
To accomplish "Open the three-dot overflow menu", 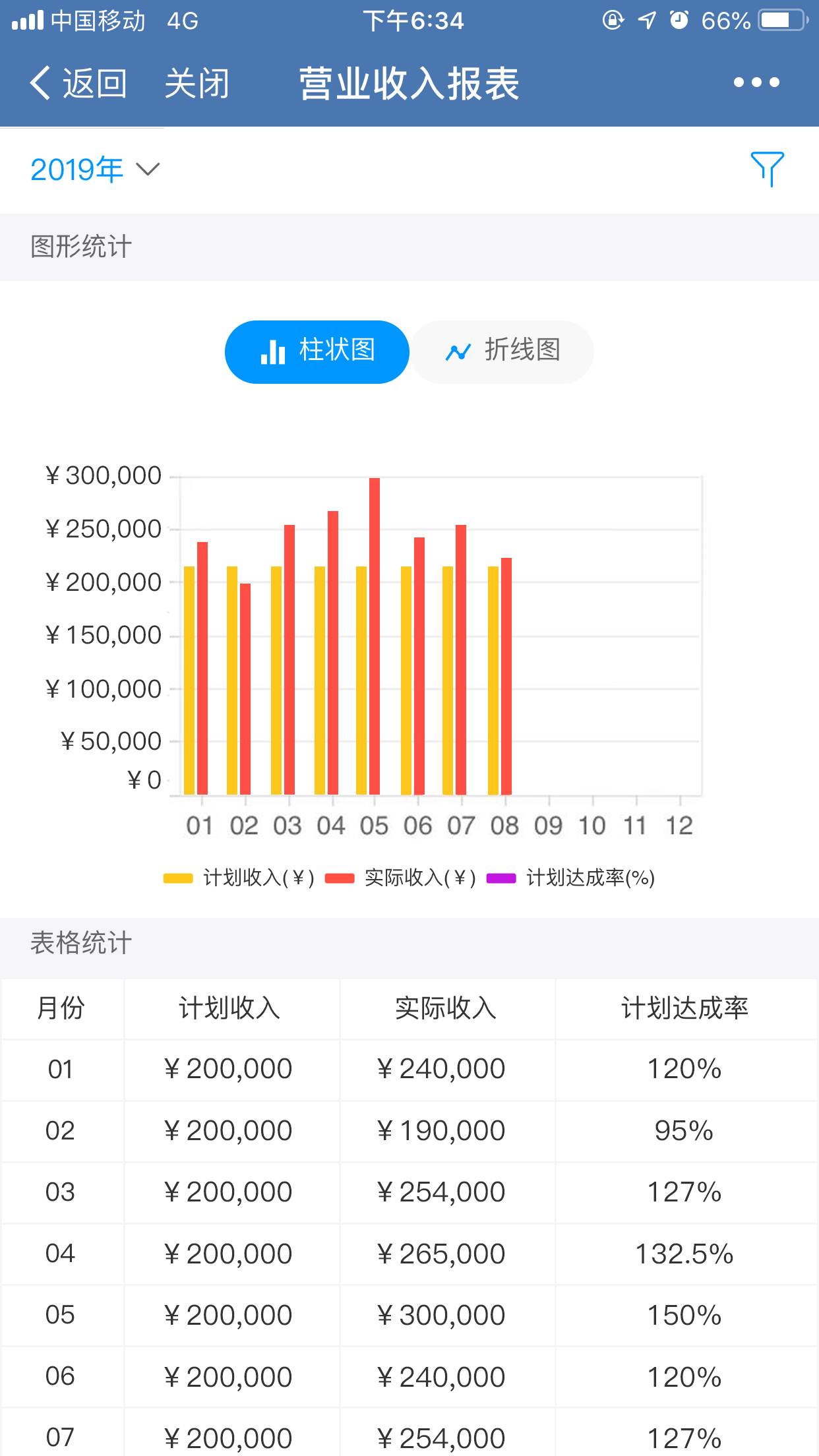I will point(756,82).
